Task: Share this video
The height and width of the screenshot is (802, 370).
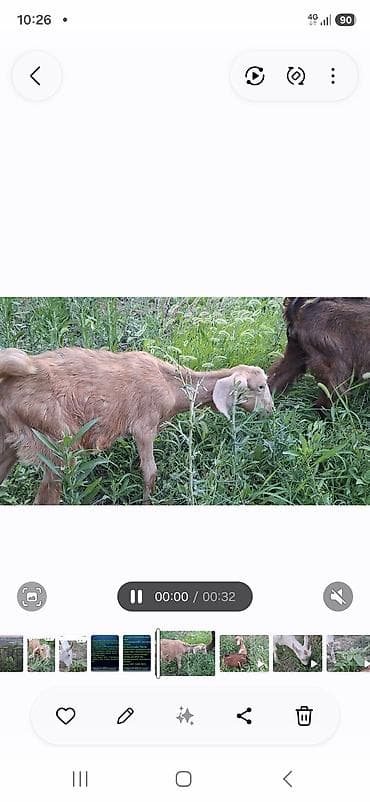Action: pyautogui.click(x=244, y=716)
